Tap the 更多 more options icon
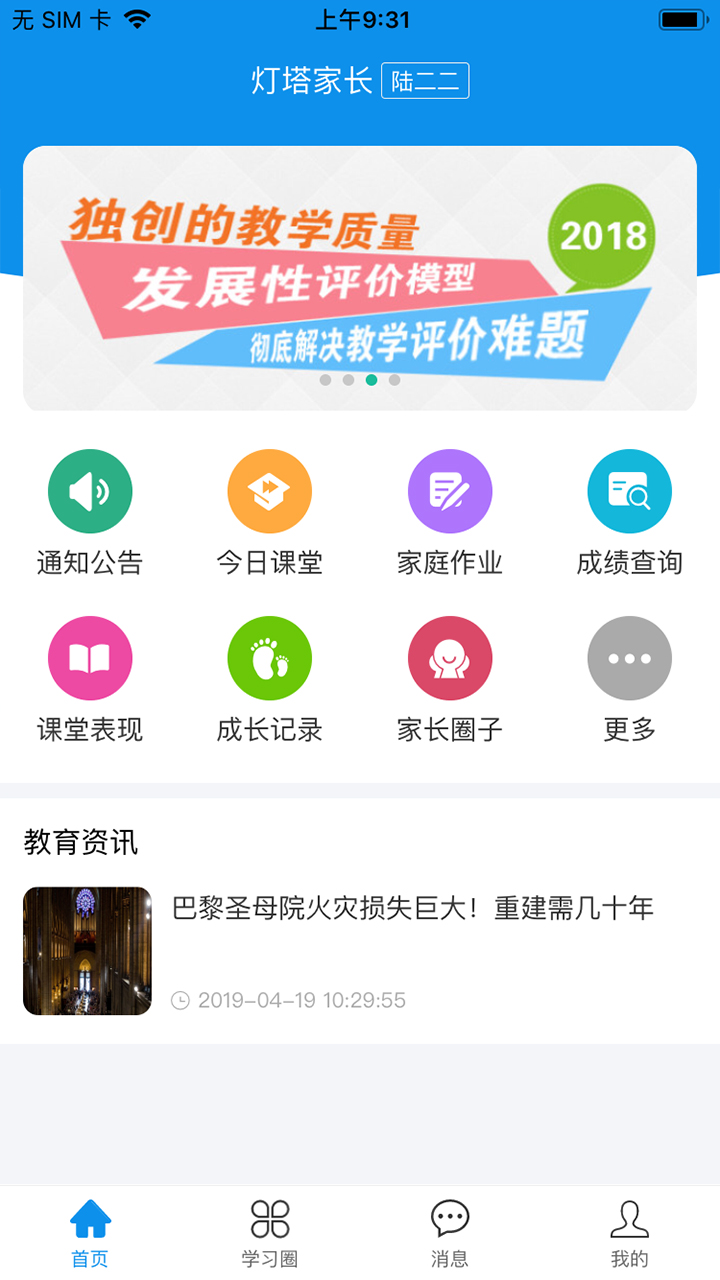 pos(629,658)
